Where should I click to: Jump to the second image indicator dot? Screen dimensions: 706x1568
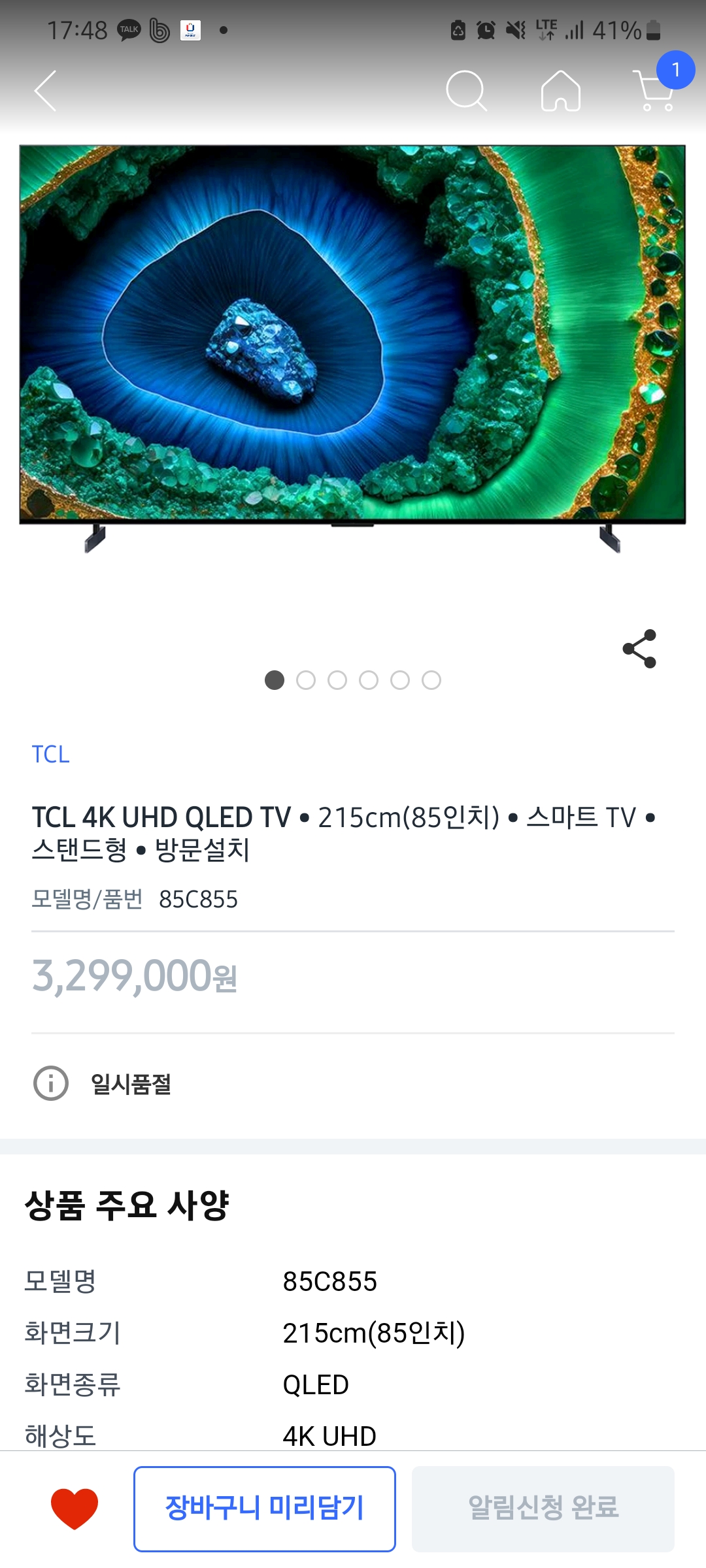pyautogui.click(x=306, y=680)
